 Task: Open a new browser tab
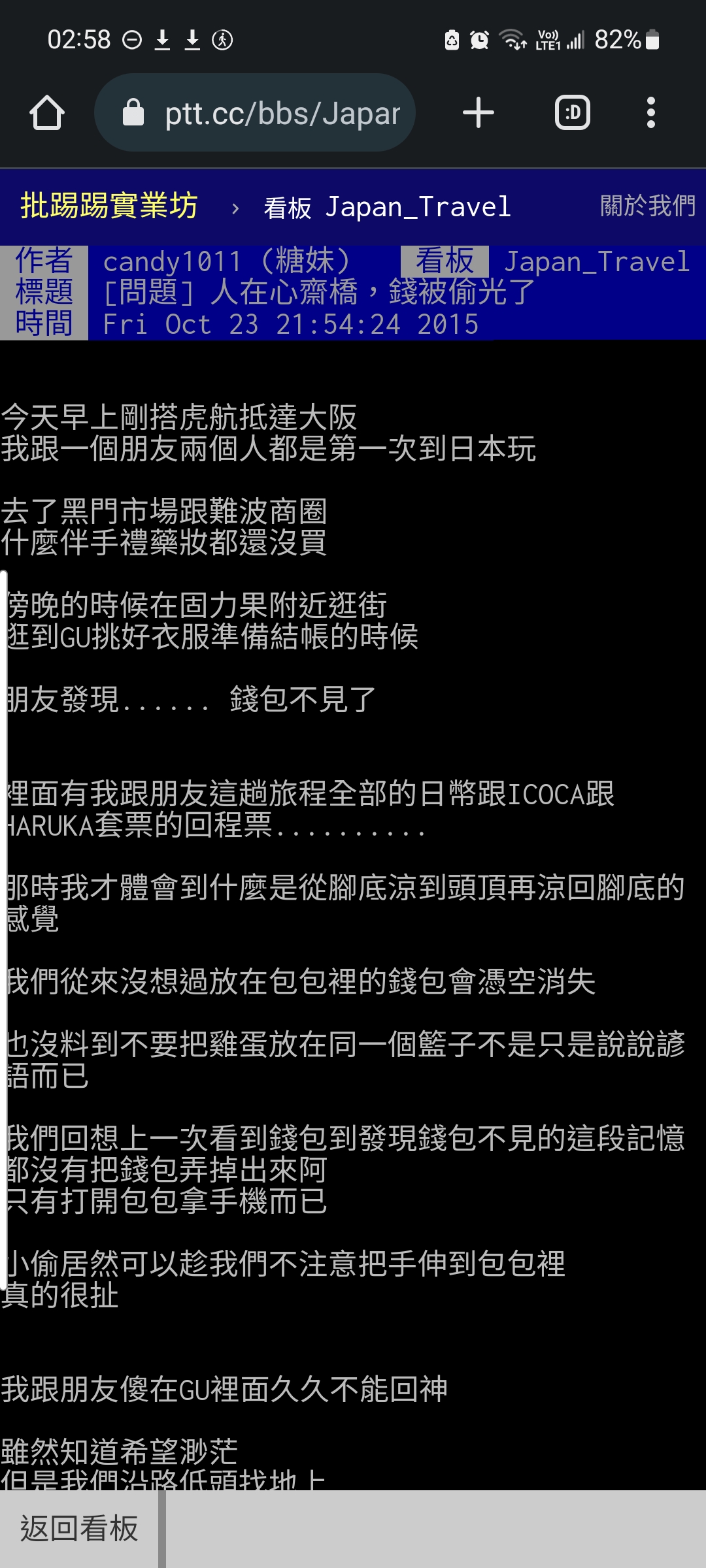pos(479,113)
